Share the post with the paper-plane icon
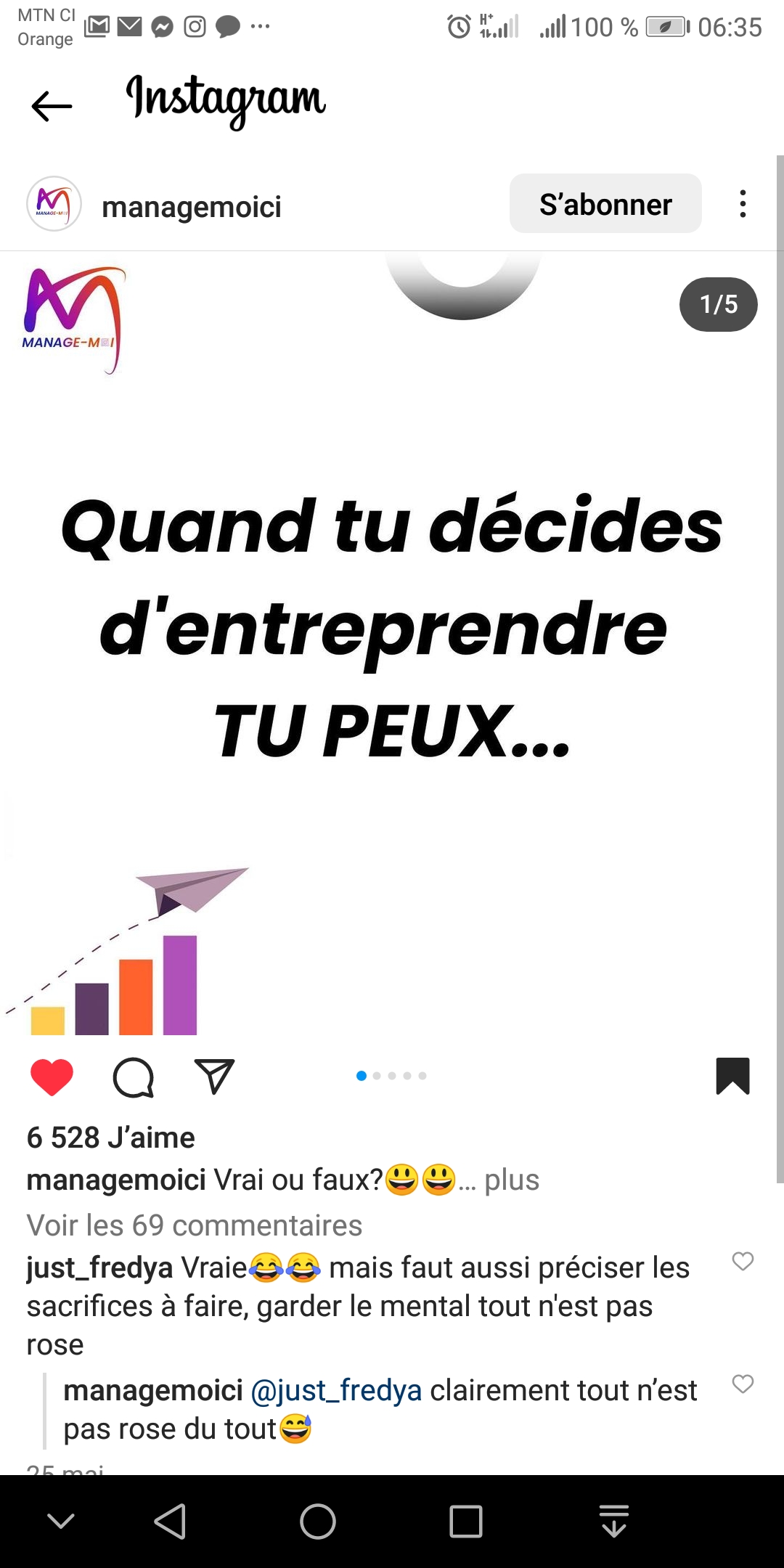 coord(214,1077)
